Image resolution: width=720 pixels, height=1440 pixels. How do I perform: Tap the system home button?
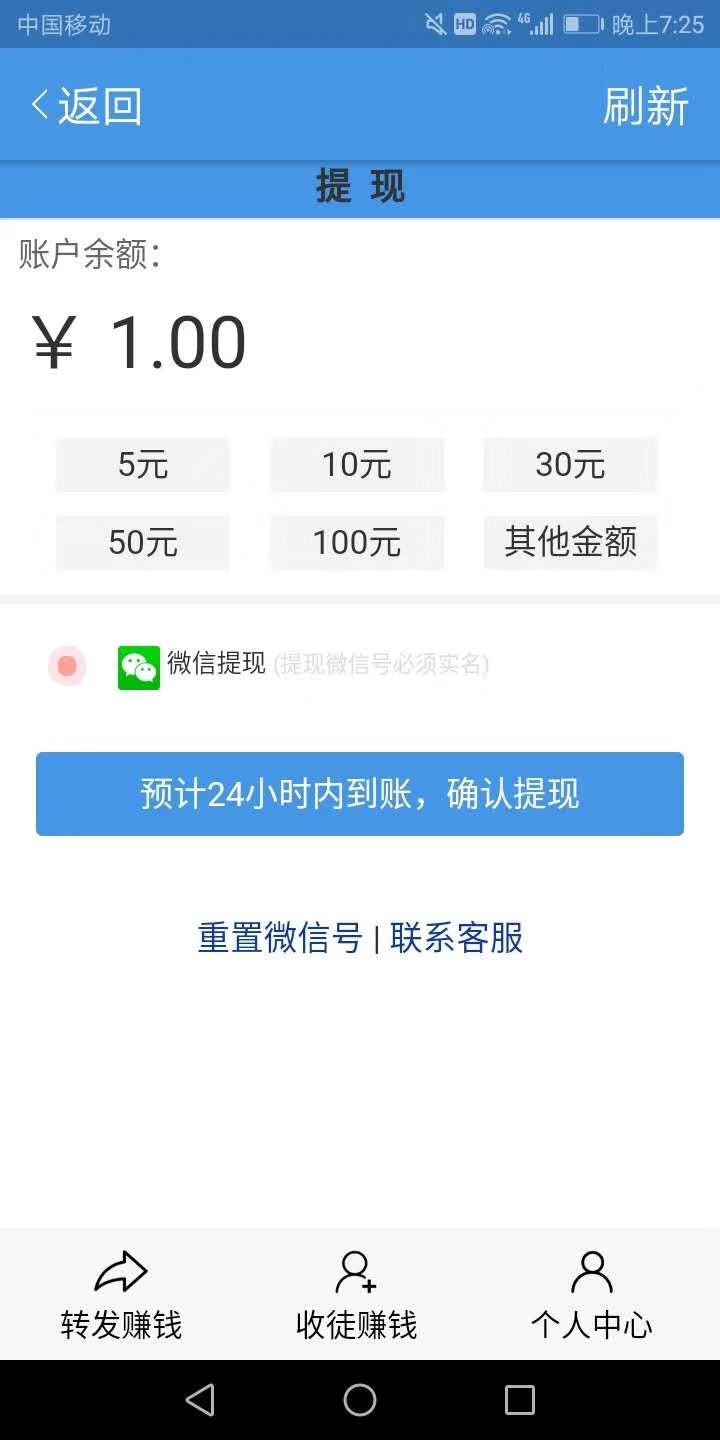click(x=360, y=1400)
